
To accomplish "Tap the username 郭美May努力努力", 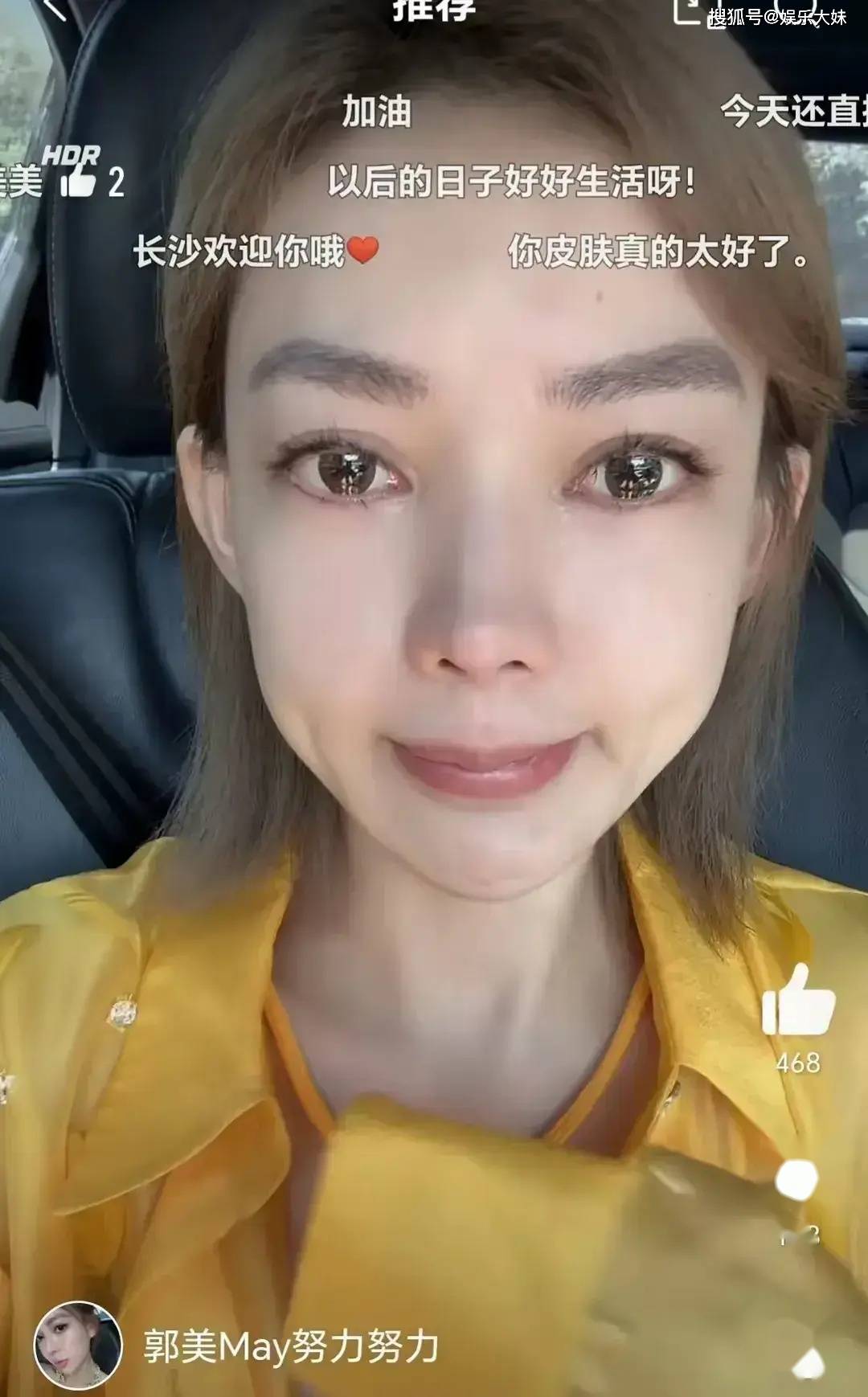I will click(x=291, y=1346).
